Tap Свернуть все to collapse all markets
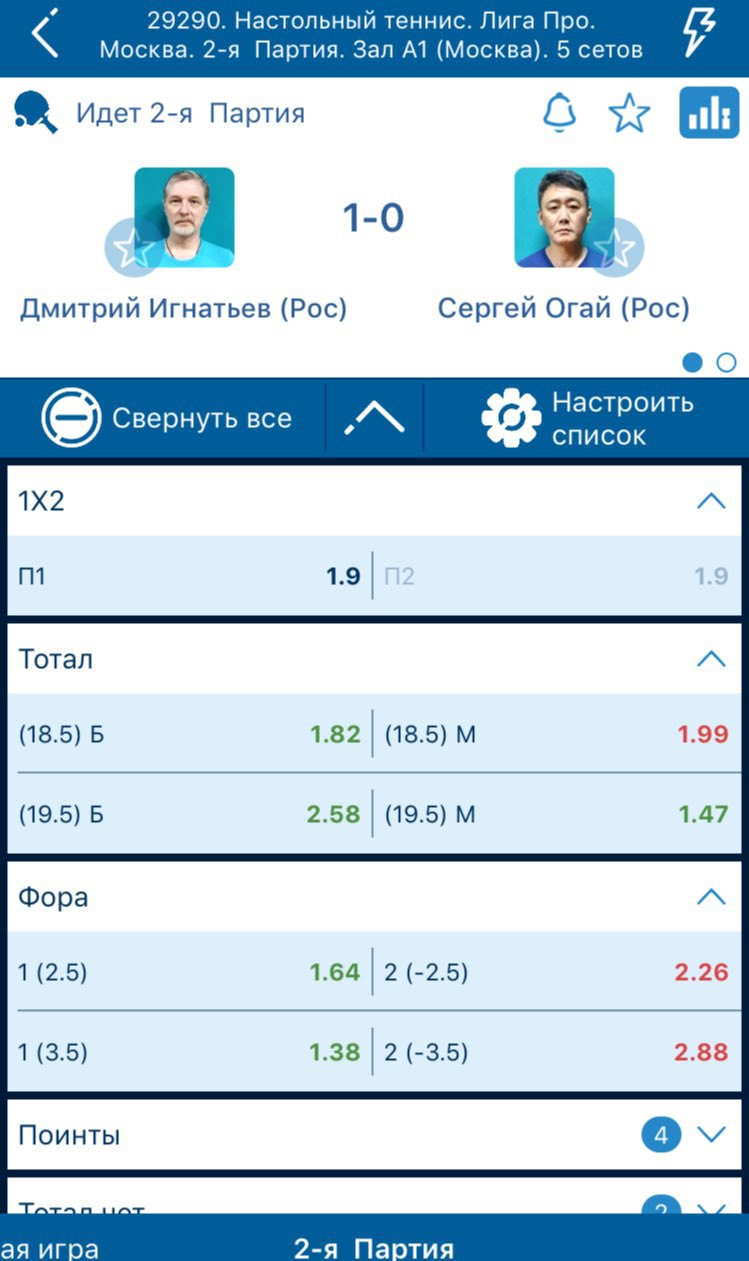This screenshot has height=1261, width=749. pyautogui.click(x=167, y=418)
